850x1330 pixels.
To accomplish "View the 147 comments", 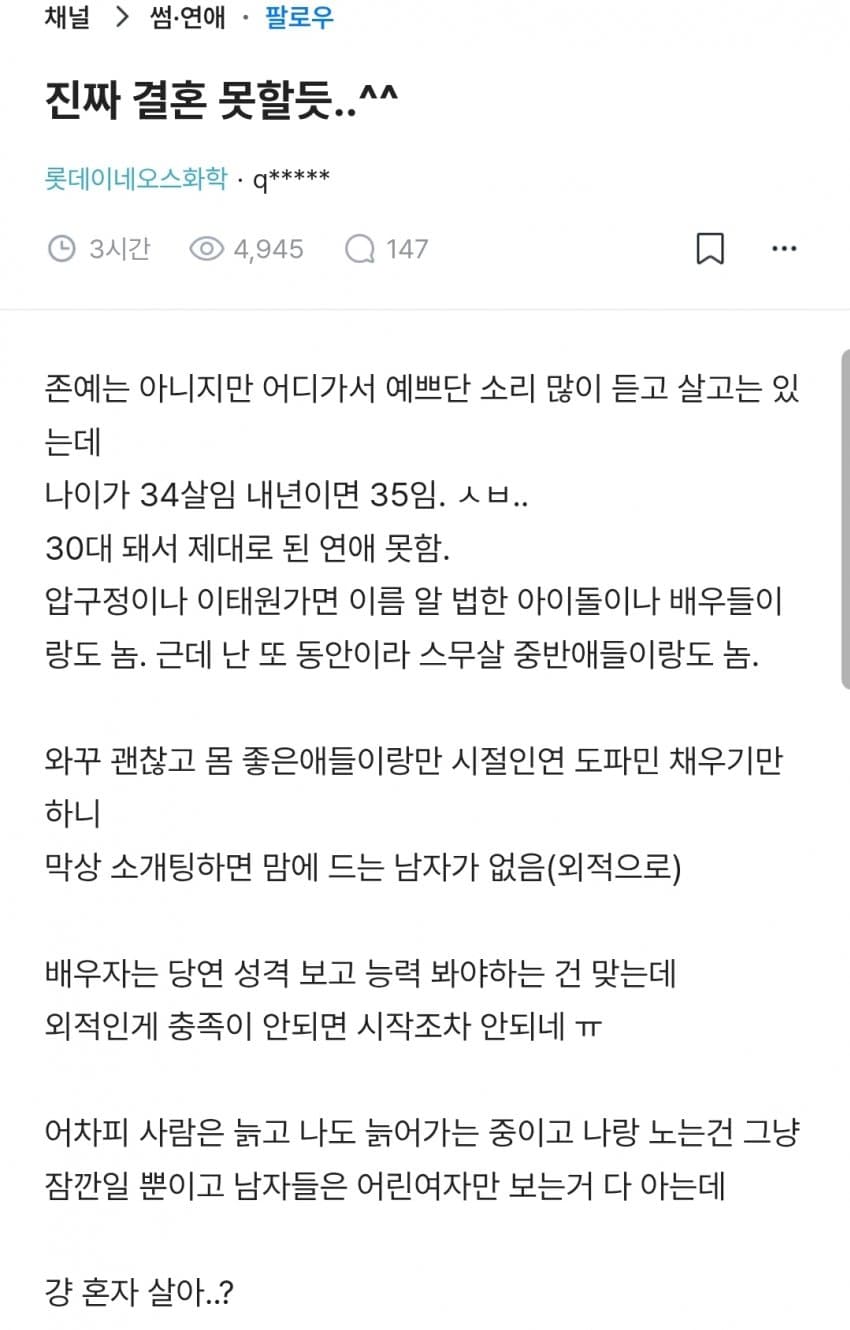I will tap(386, 249).
